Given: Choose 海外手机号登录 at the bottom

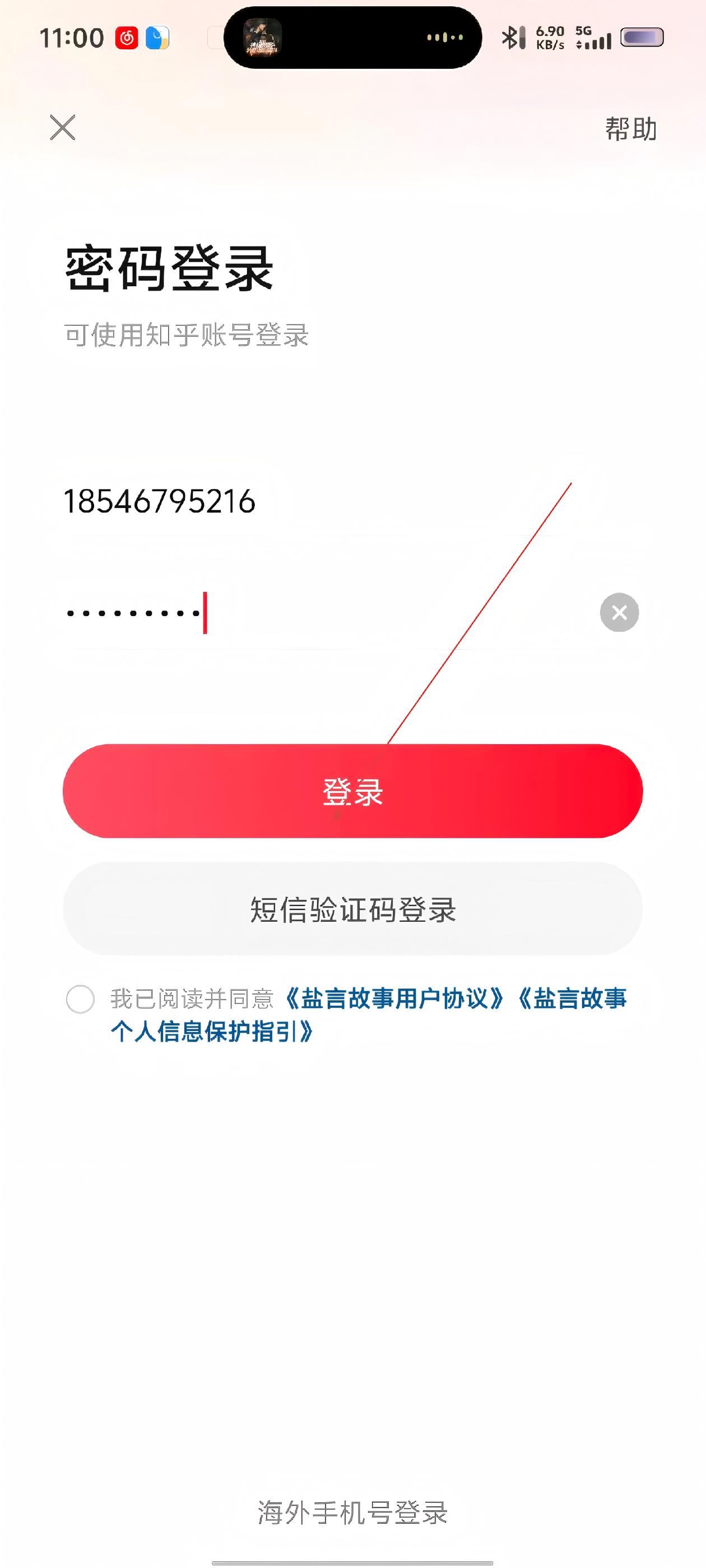Looking at the screenshot, I should coord(352,1512).
